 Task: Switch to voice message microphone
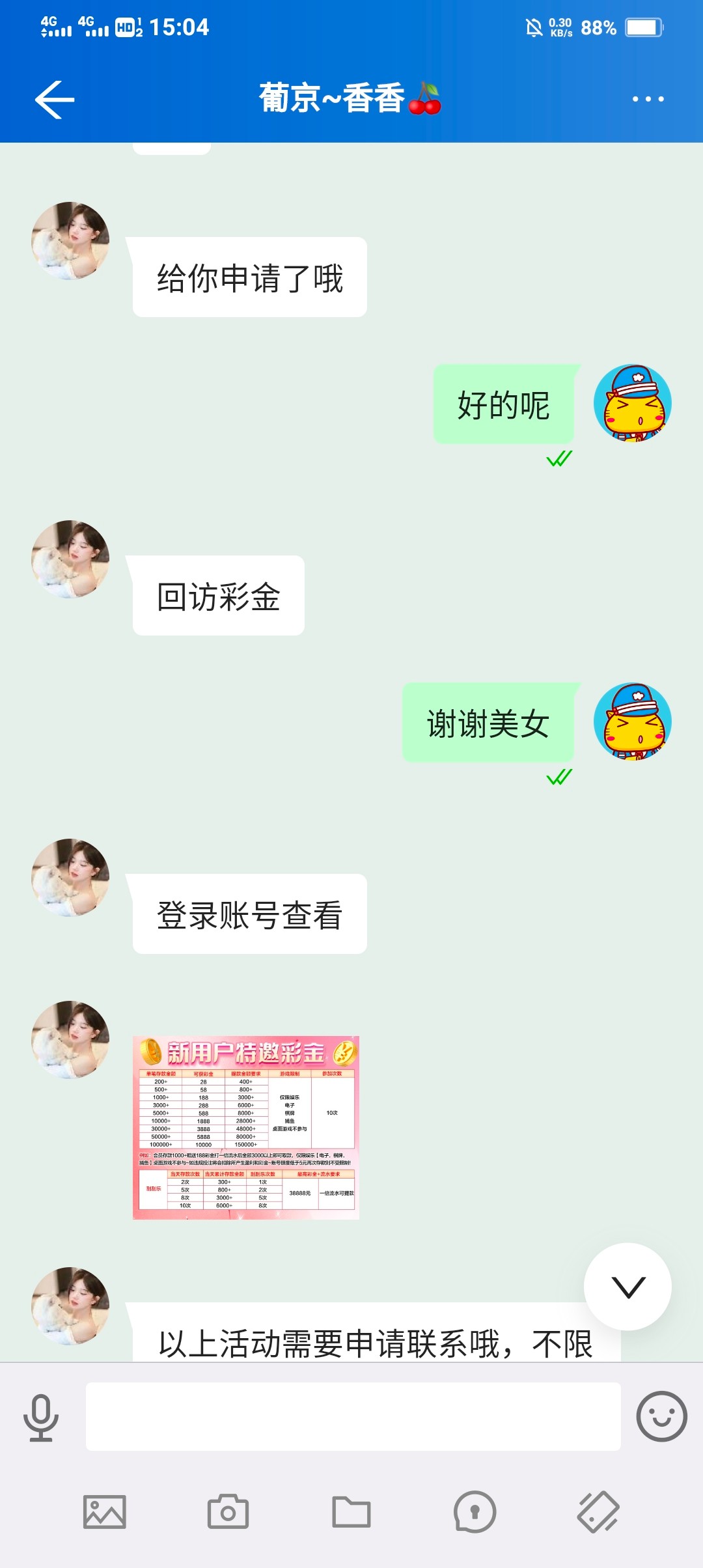pos(41,1417)
